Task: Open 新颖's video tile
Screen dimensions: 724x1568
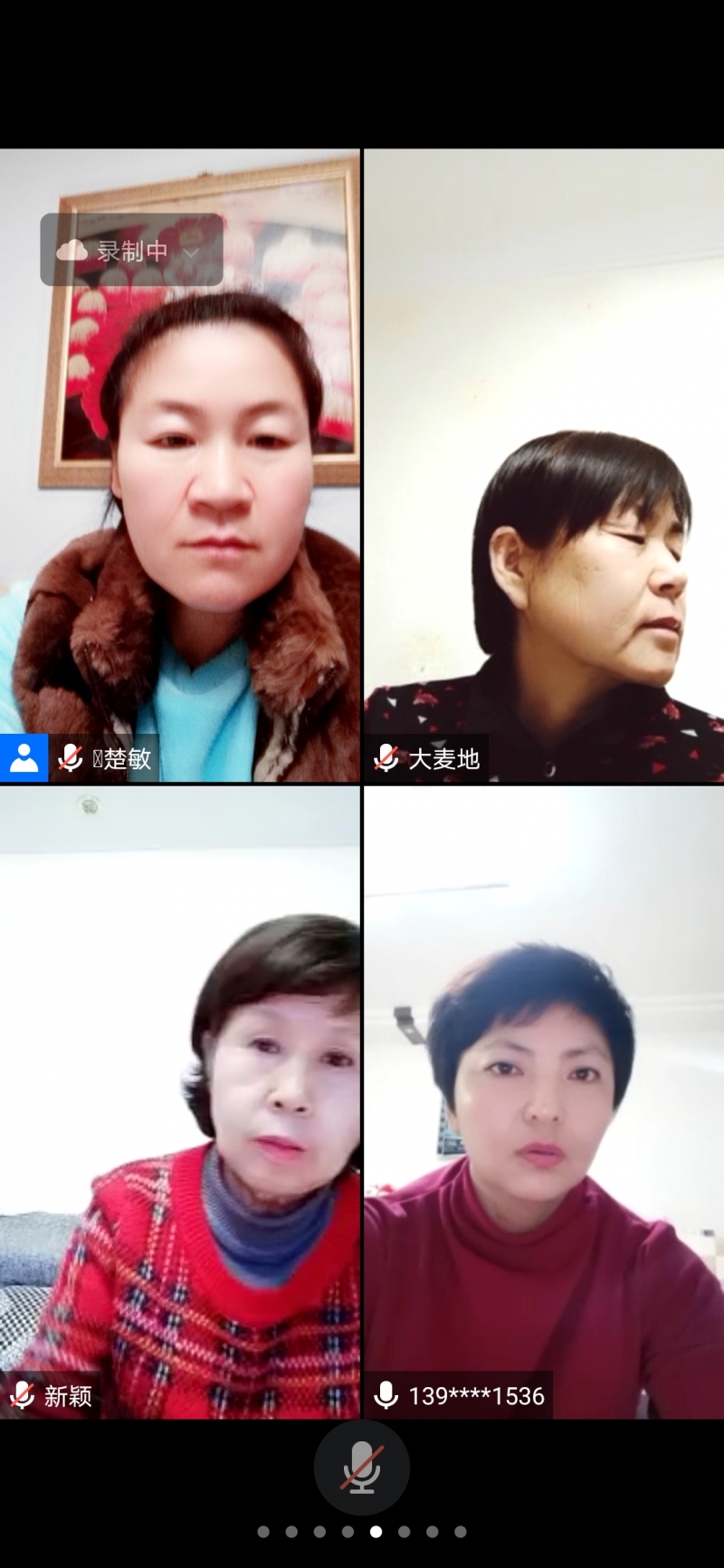Action: click(x=180, y=1102)
